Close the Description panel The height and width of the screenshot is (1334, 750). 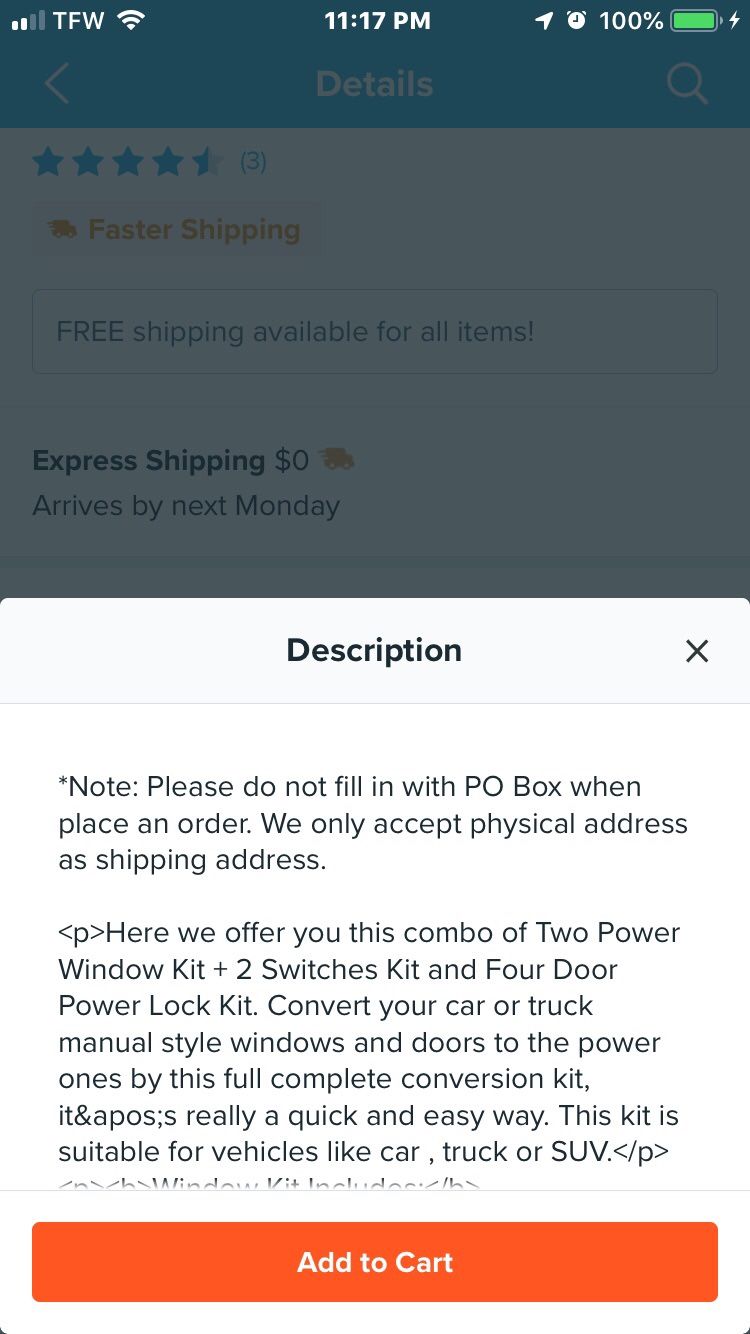tap(696, 651)
